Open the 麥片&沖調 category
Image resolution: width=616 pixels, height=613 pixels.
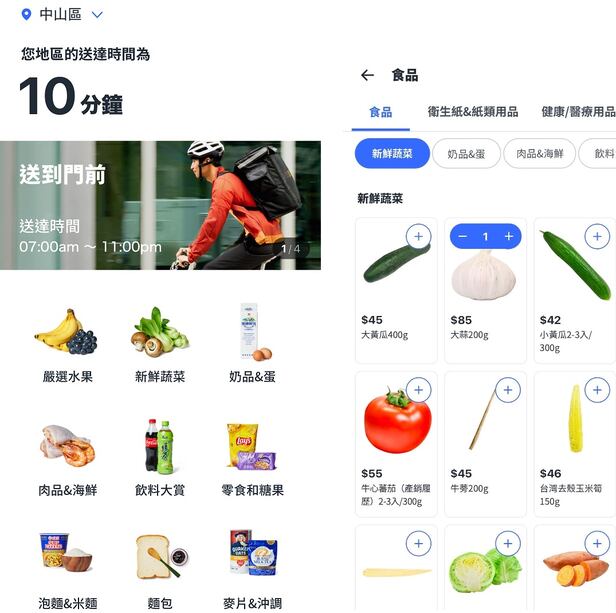tap(252, 570)
